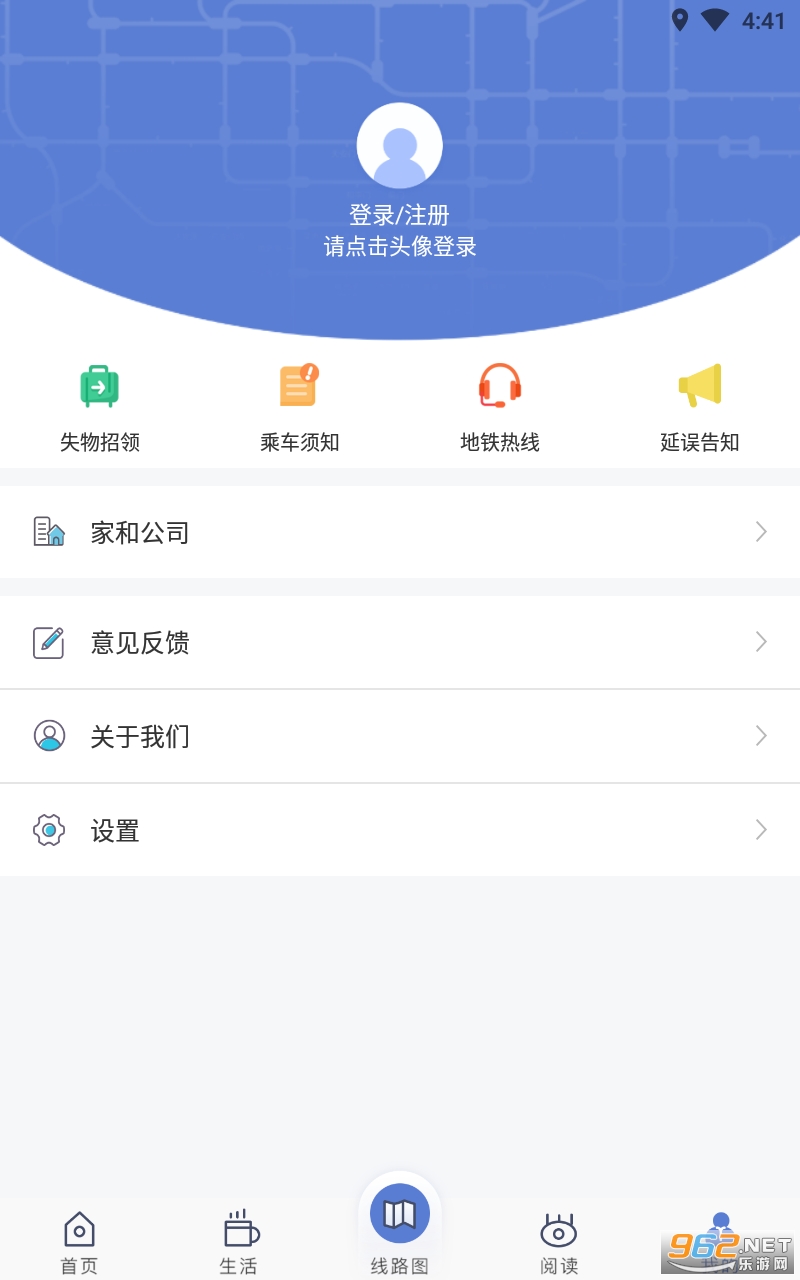Open the 家和公司 row
This screenshot has width=800, height=1280.
point(400,532)
